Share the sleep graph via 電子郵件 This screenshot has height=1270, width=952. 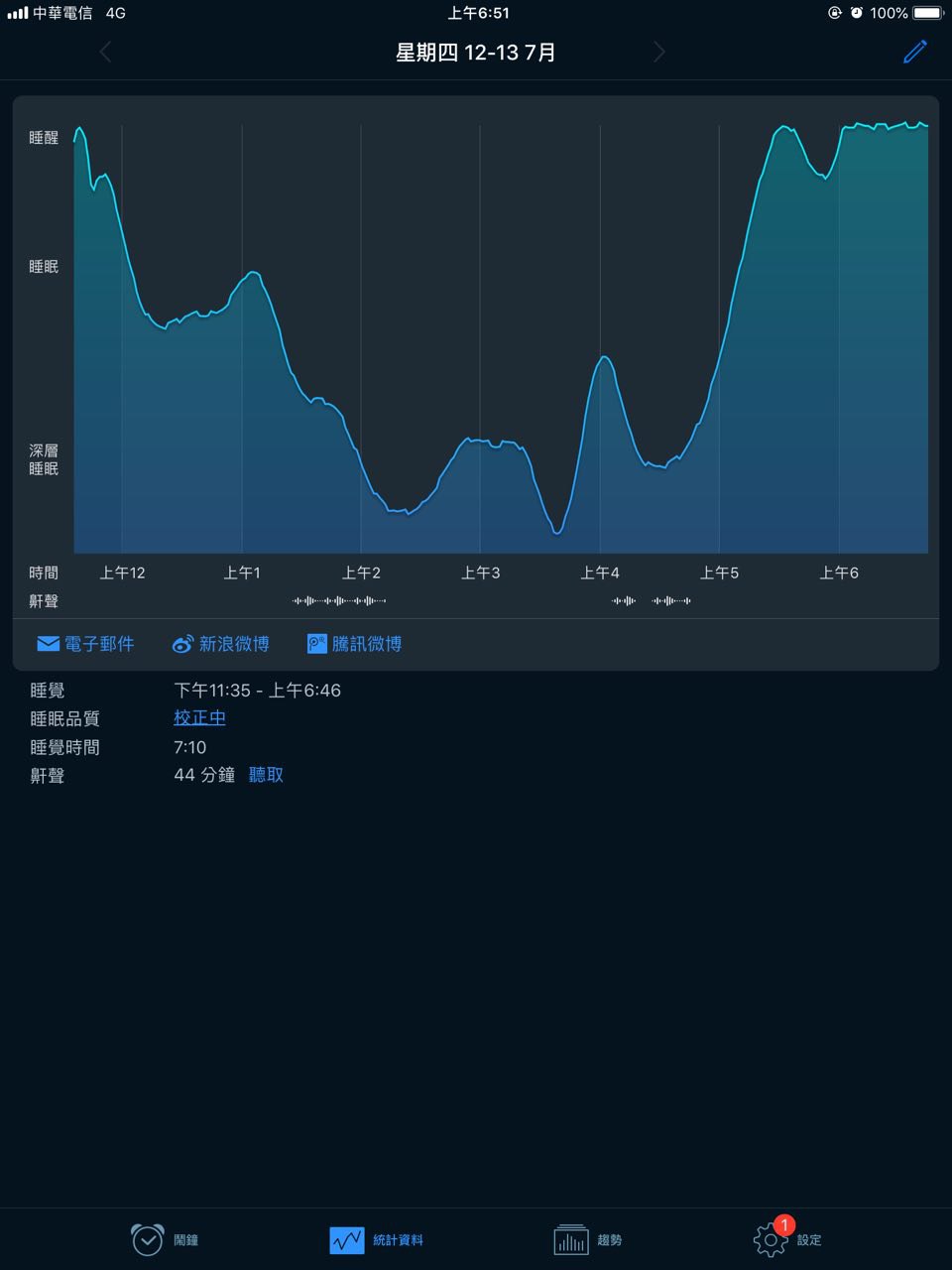point(85,644)
